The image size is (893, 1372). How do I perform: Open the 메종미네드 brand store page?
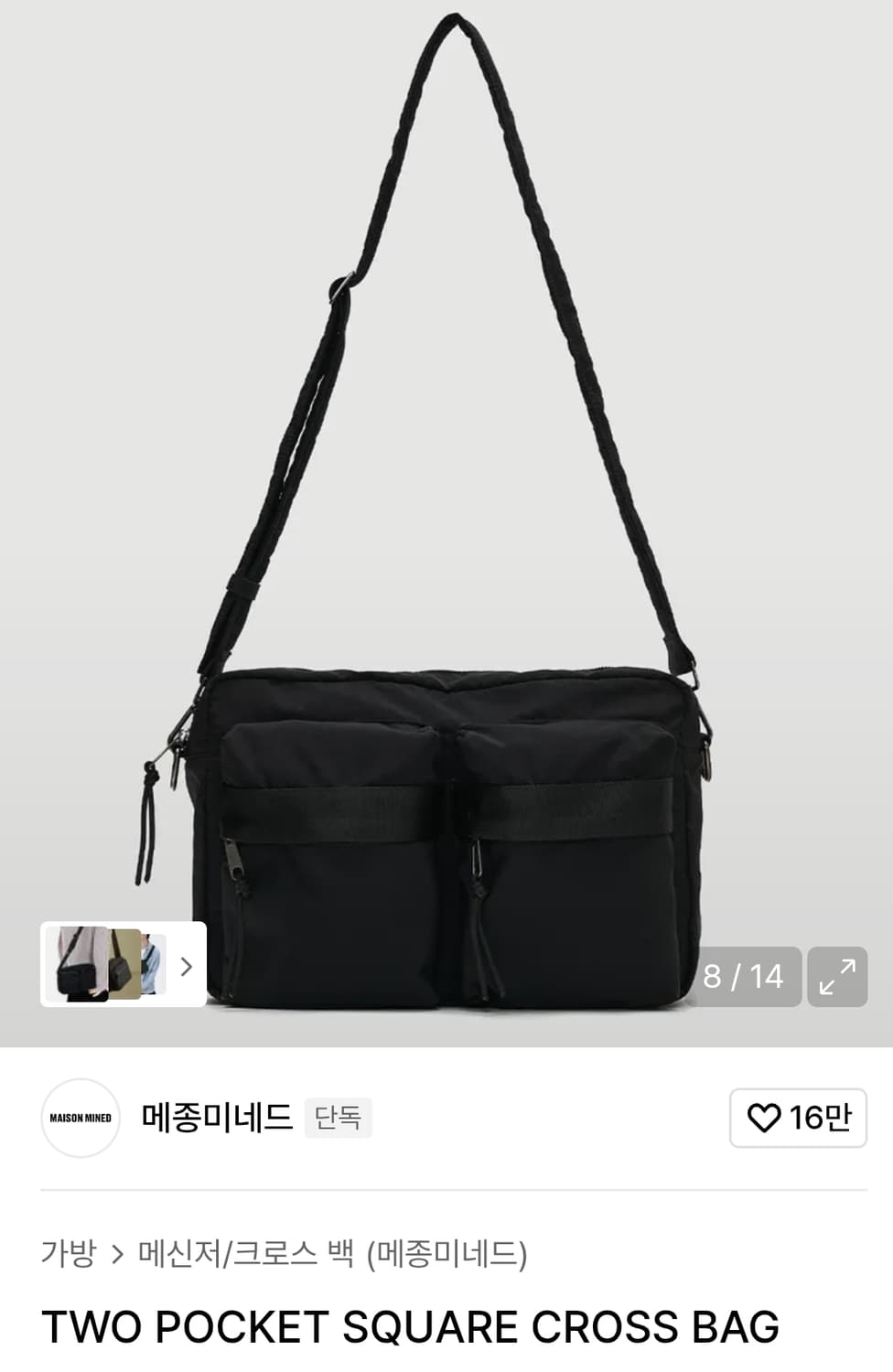(x=217, y=1118)
